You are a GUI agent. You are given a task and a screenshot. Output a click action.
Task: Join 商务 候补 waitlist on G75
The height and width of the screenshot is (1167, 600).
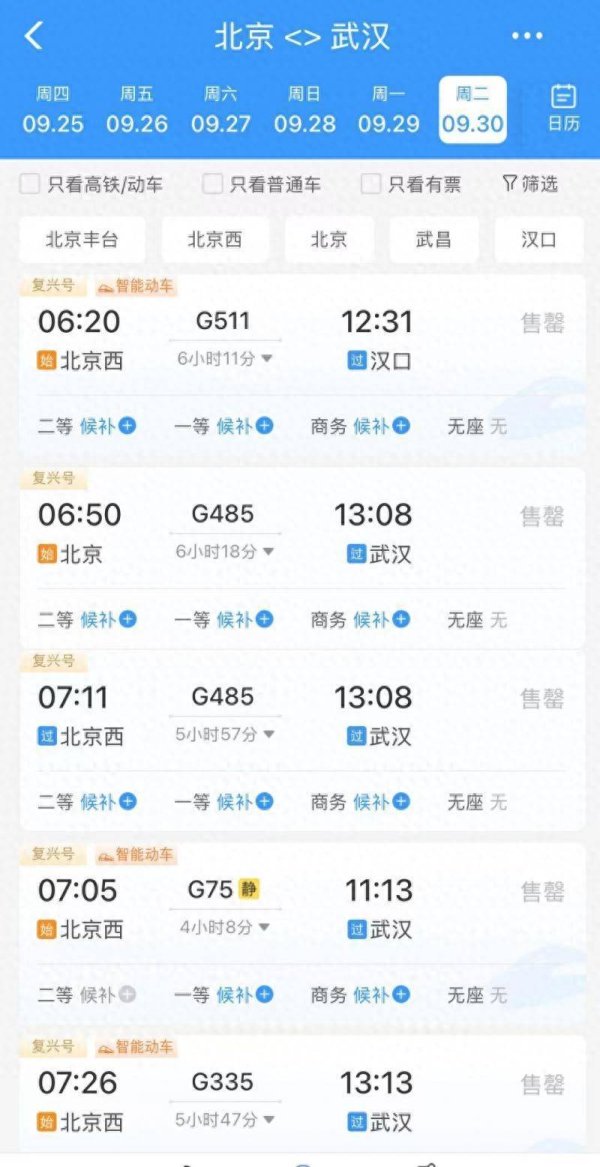click(x=381, y=995)
